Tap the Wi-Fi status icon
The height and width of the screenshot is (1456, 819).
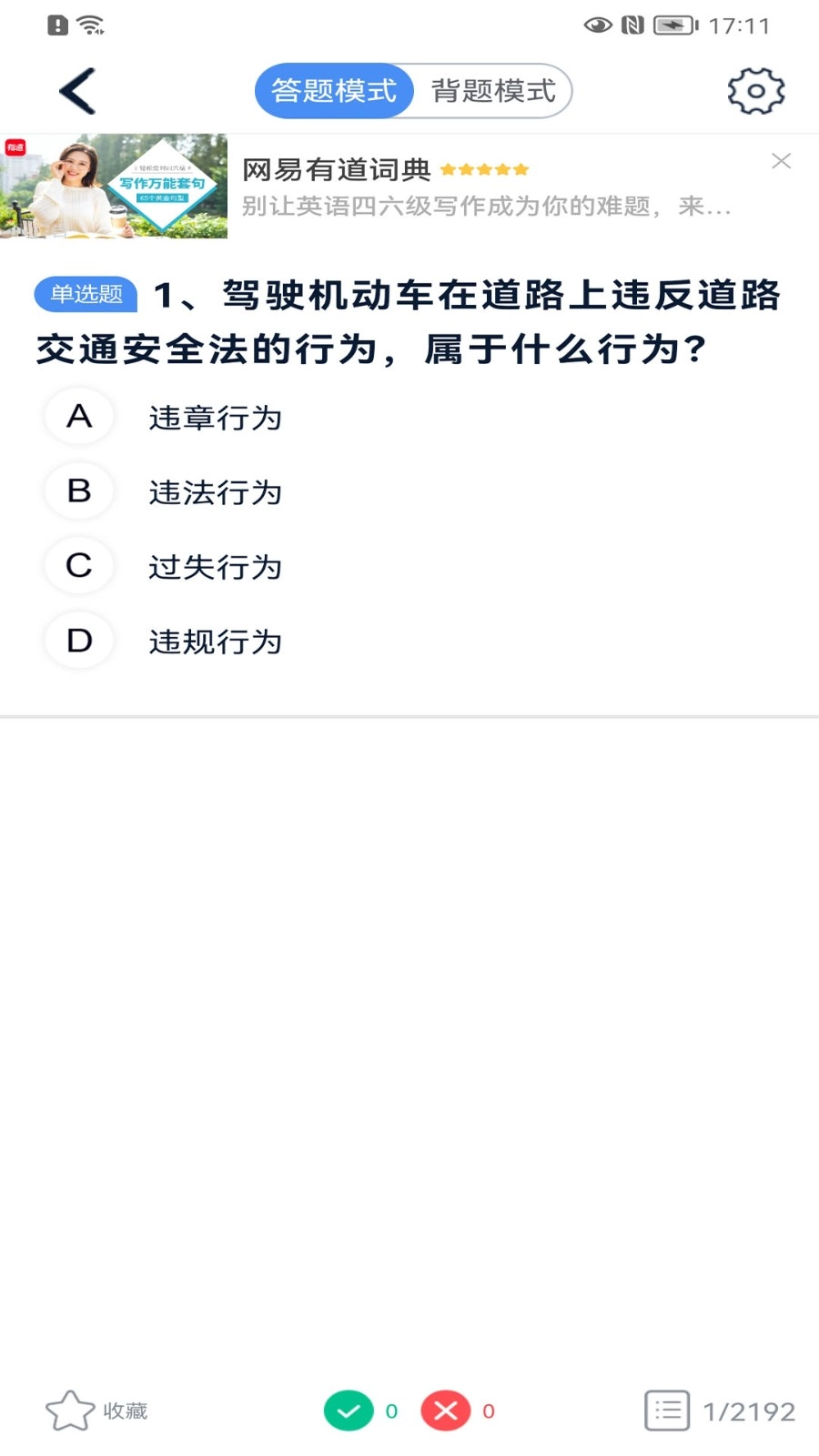[87, 25]
